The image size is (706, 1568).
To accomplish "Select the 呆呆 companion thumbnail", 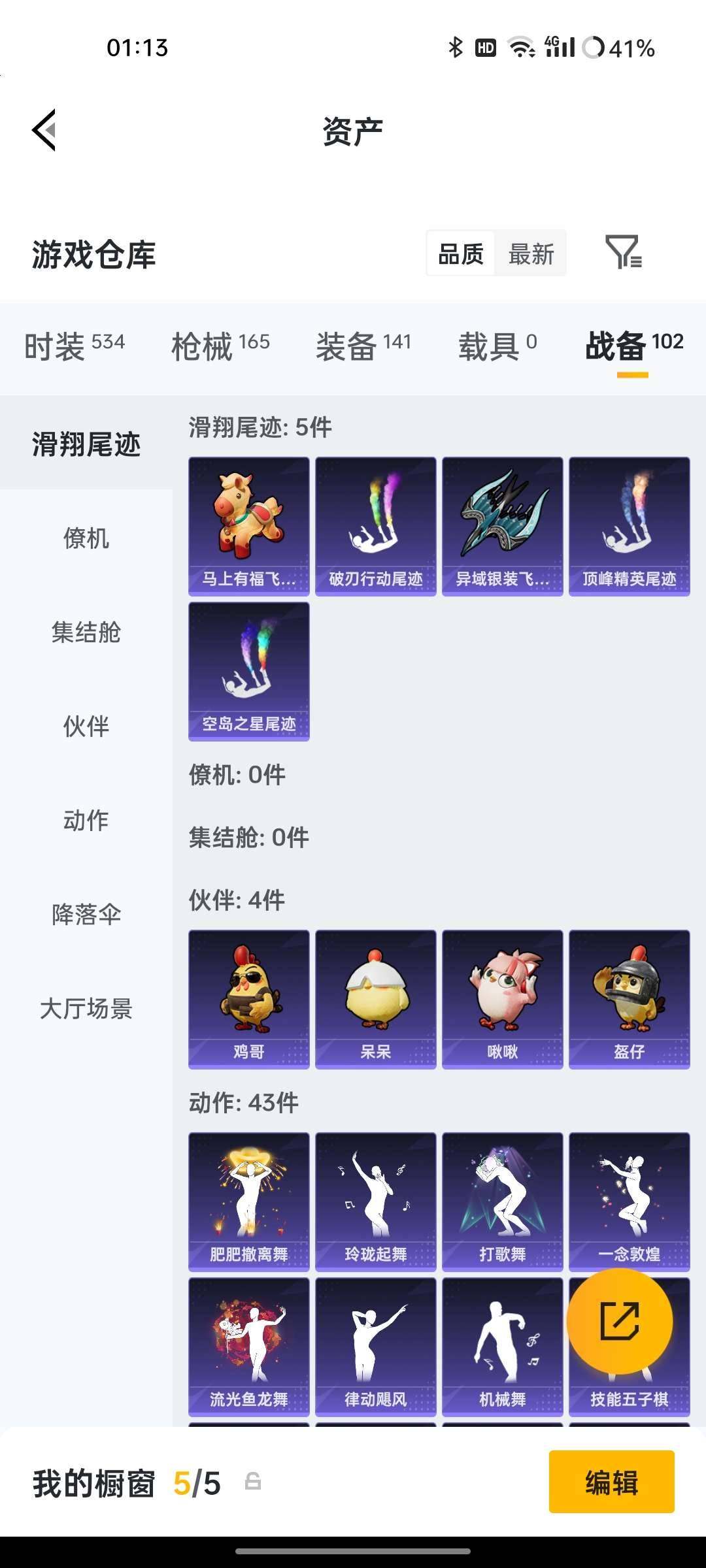I will click(x=375, y=993).
